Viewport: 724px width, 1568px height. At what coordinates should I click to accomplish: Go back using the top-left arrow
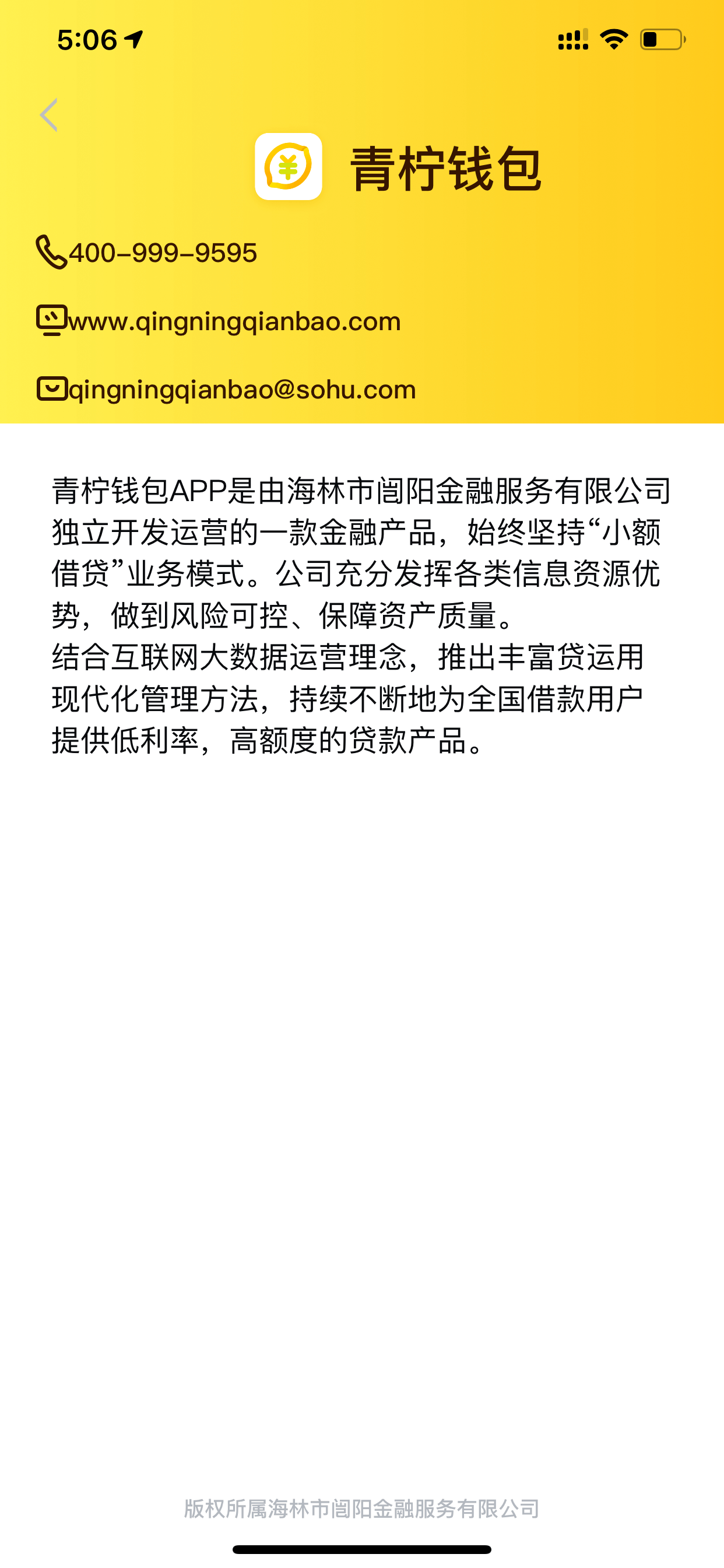pyautogui.click(x=48, y=114)
